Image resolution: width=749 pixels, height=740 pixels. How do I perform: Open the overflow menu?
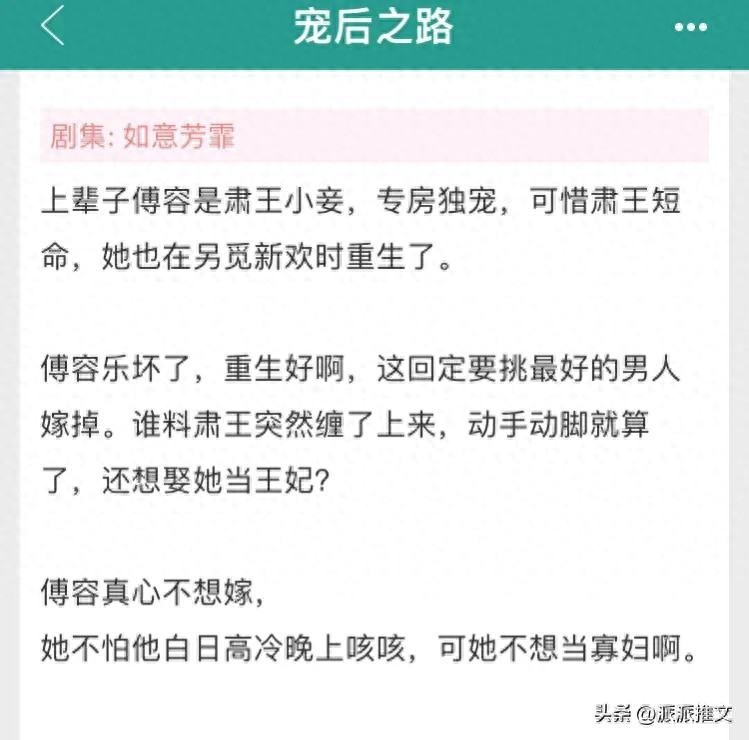[691, 28]
